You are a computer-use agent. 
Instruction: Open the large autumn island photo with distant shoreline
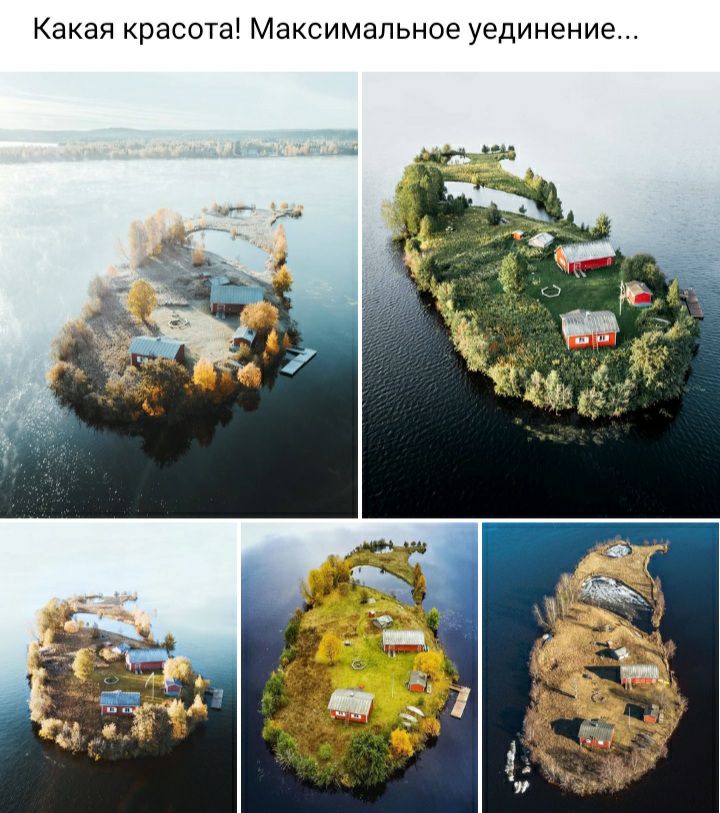[178, 294]
